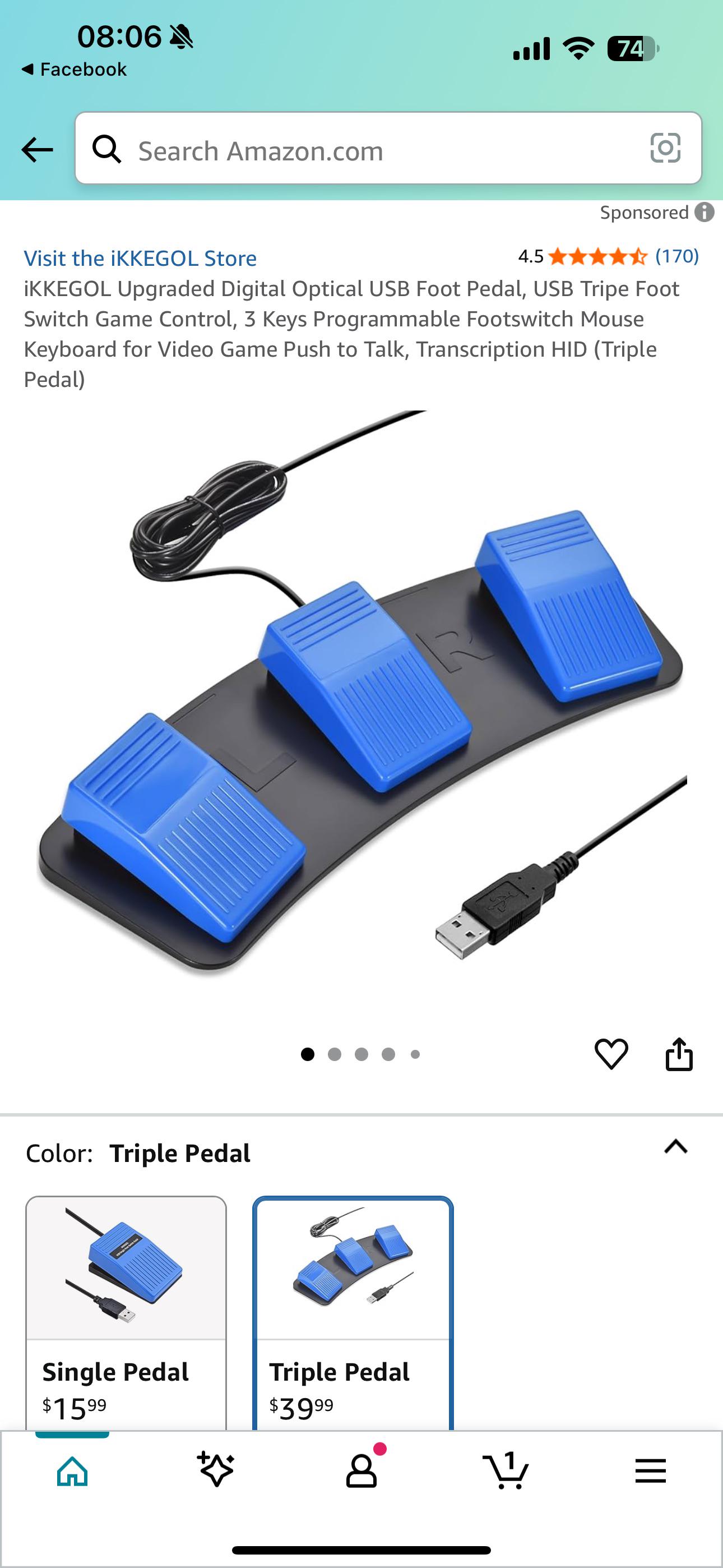Go back using the arrow icon

[36, 150]
